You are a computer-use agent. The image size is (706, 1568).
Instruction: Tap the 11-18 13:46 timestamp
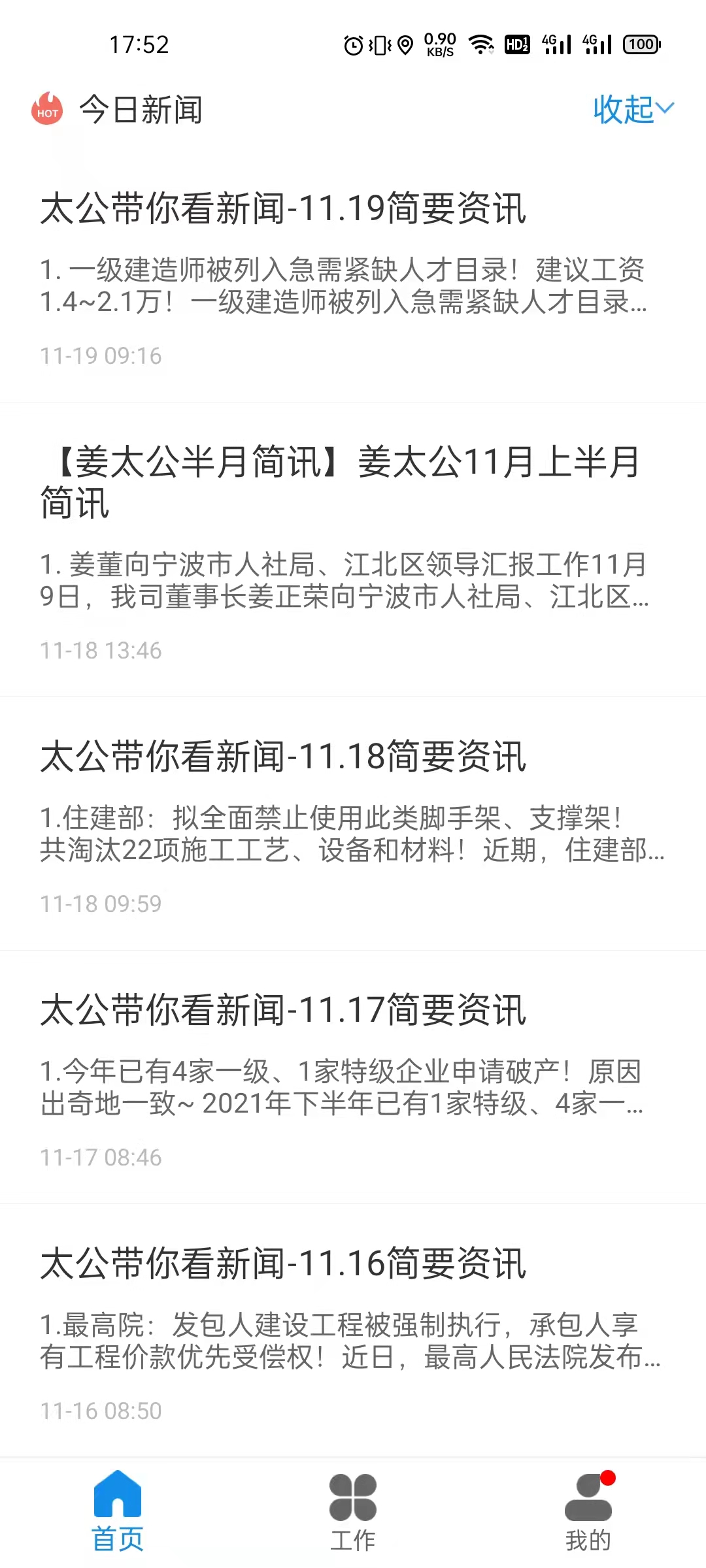click(100, 650)
